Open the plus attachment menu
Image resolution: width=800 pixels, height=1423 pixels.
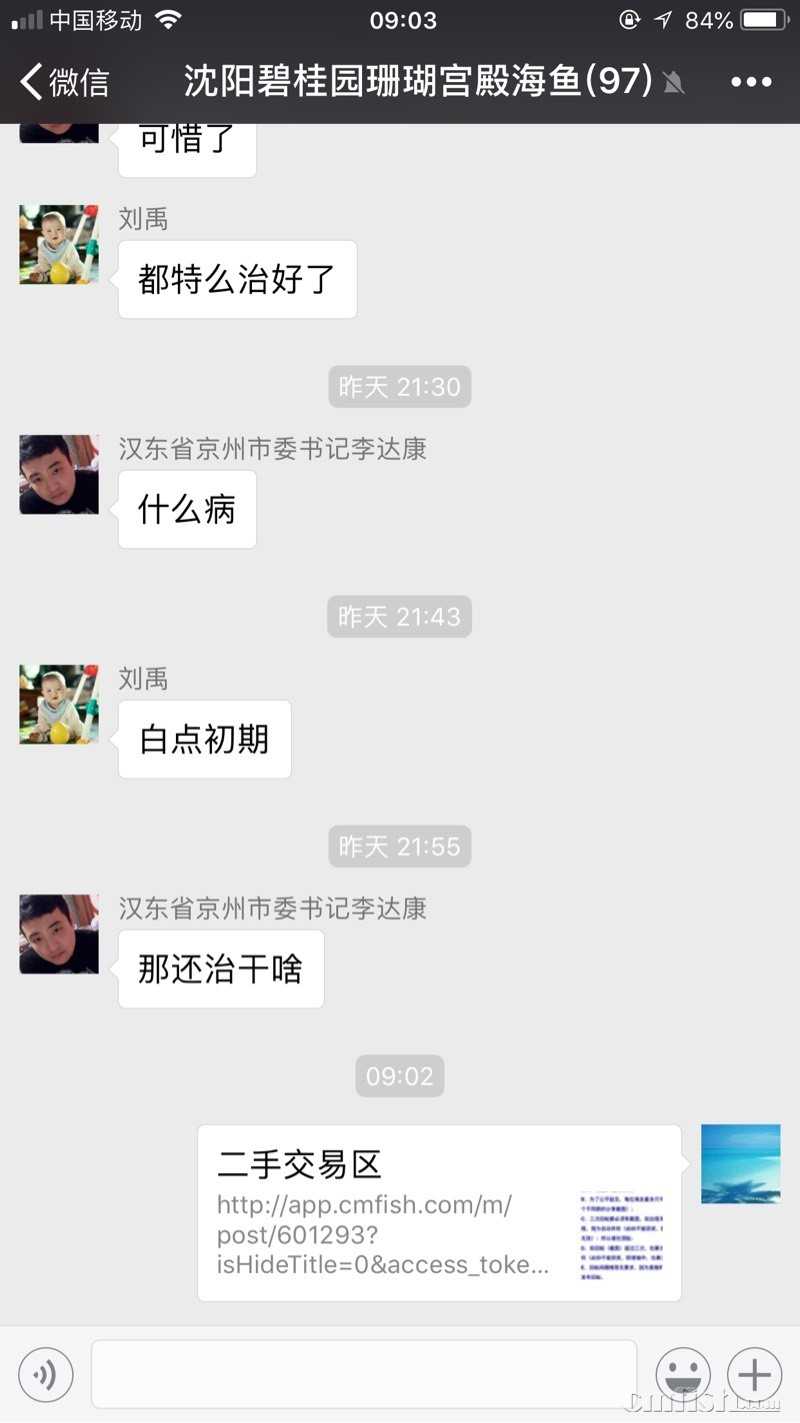[754, 1374]
